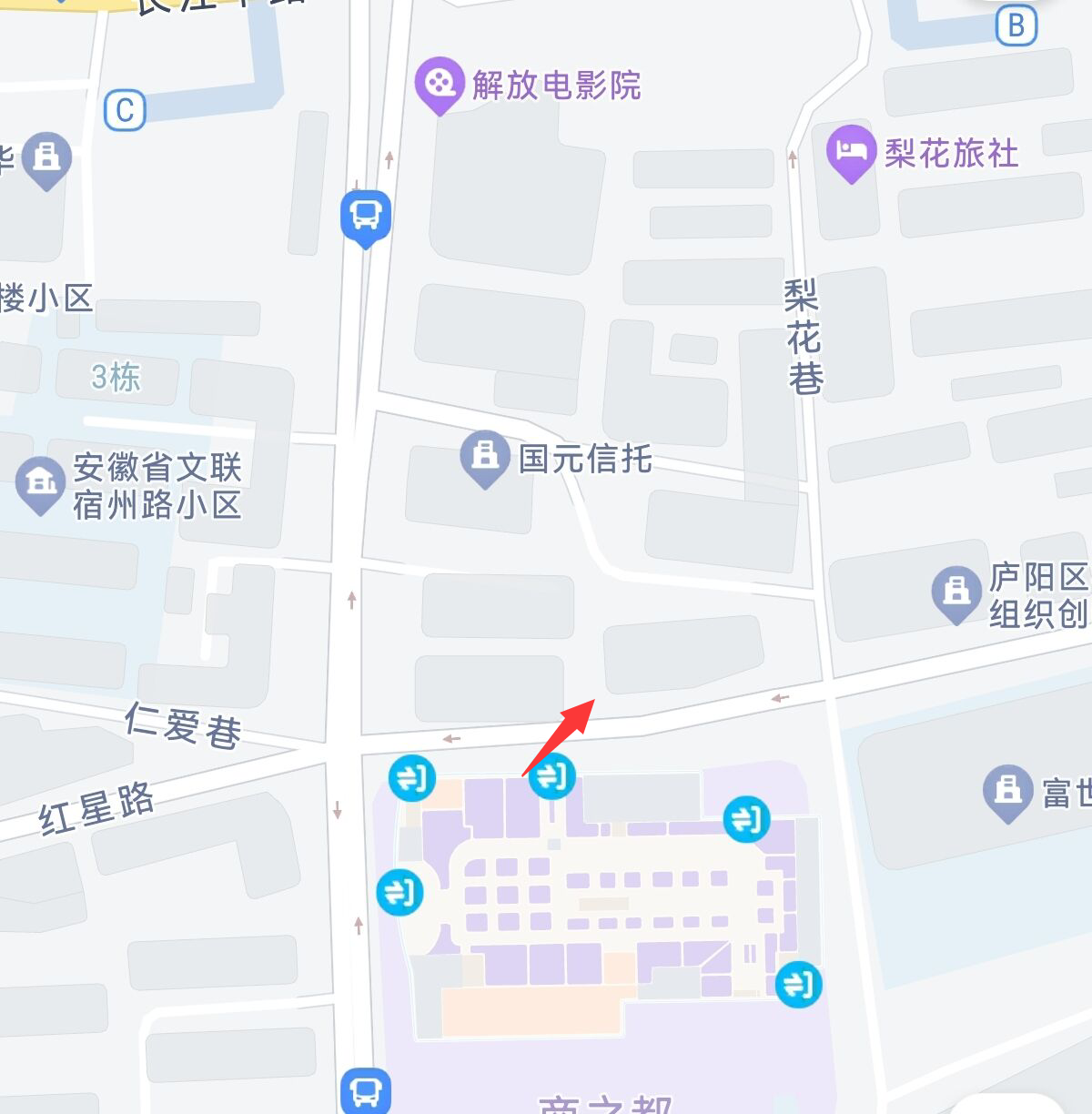Tap the 国元信托 place marker
This screenshot has height=1114, width=1092.
pyautogui.click(x=484, y=456)
